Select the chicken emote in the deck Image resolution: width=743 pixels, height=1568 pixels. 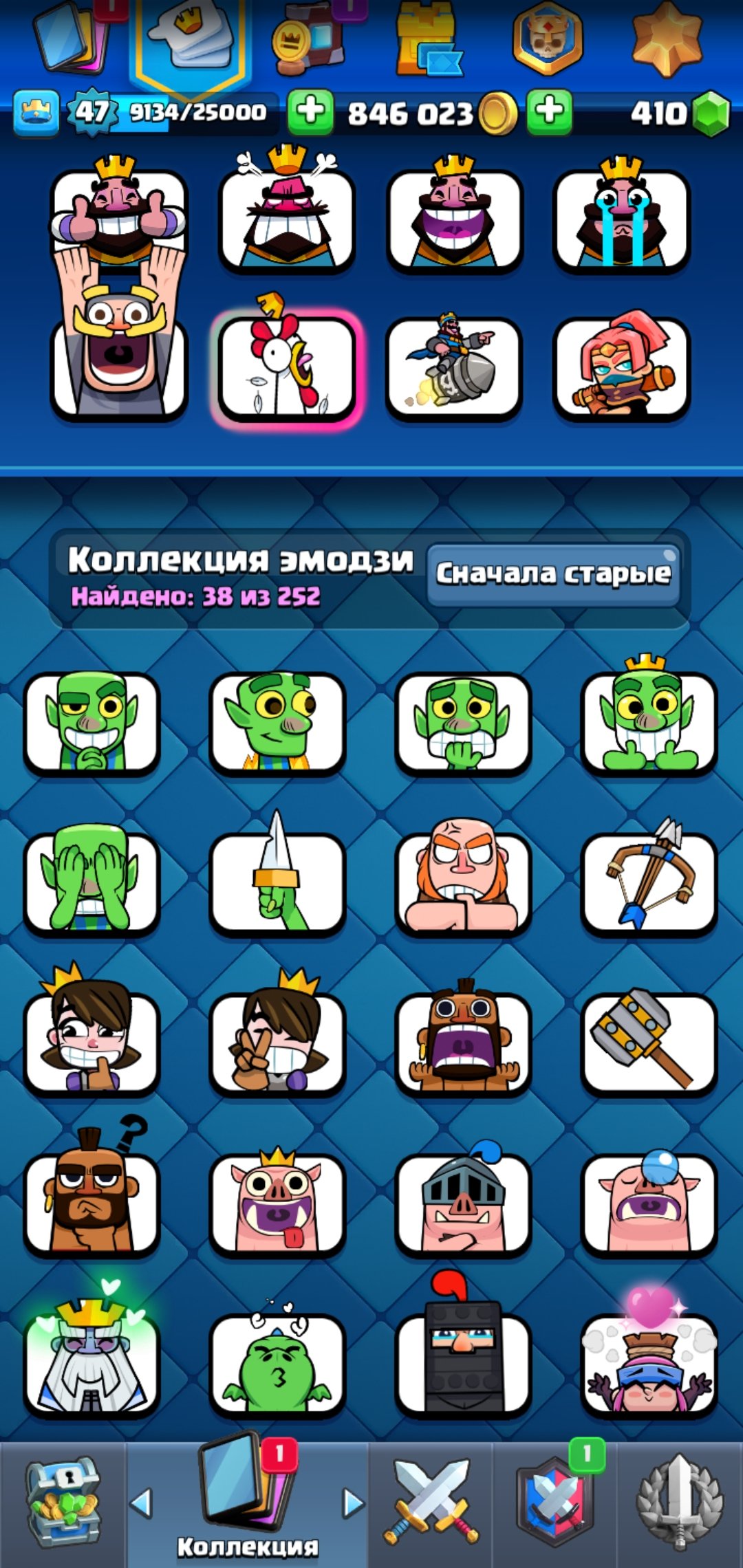pyautogui.click(x=286, y=368)
